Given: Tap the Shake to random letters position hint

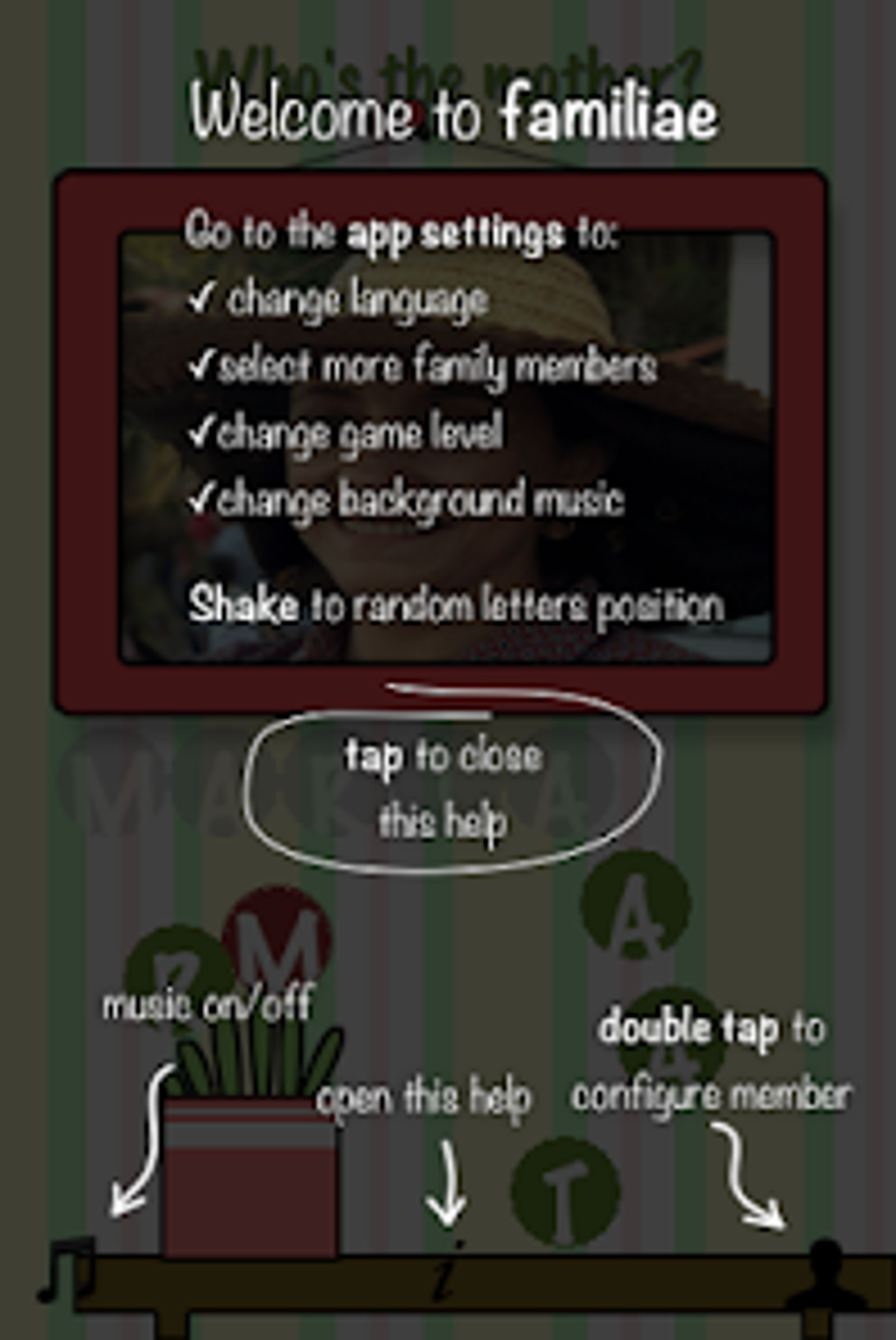Looking at the screenshot, I should [x=457, y=604].
